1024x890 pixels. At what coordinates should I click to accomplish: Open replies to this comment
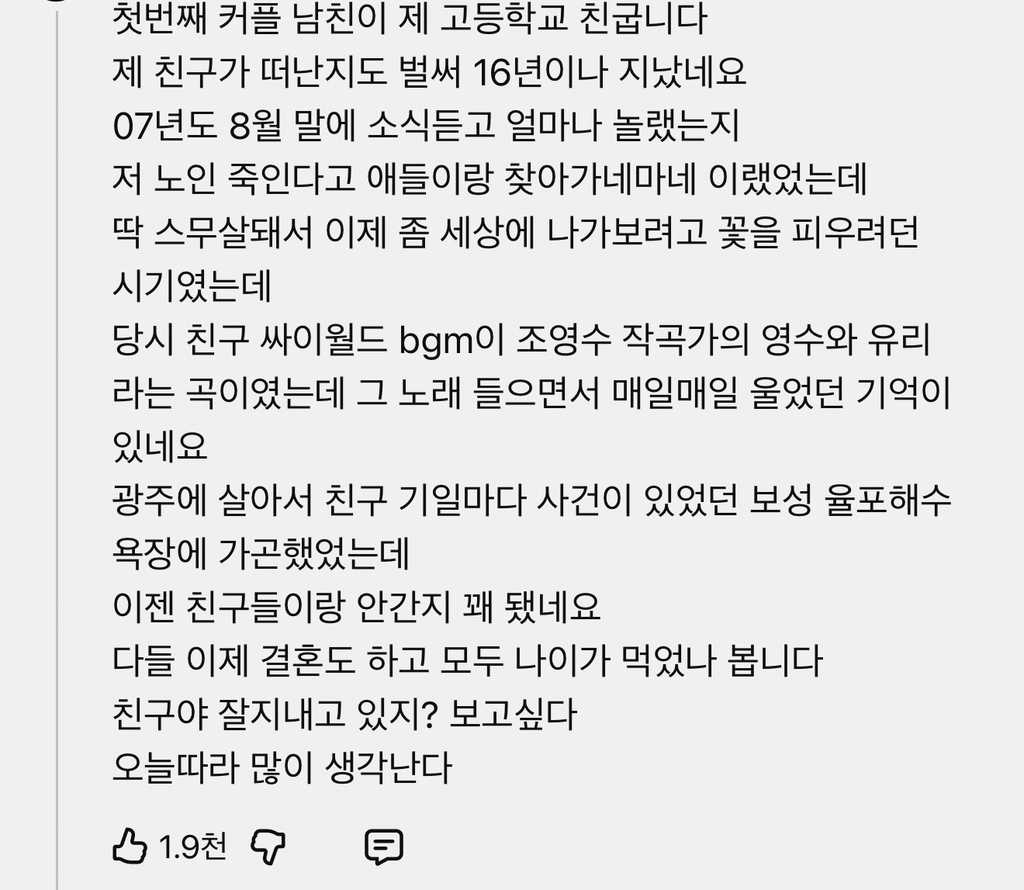(x=383, y=848)
